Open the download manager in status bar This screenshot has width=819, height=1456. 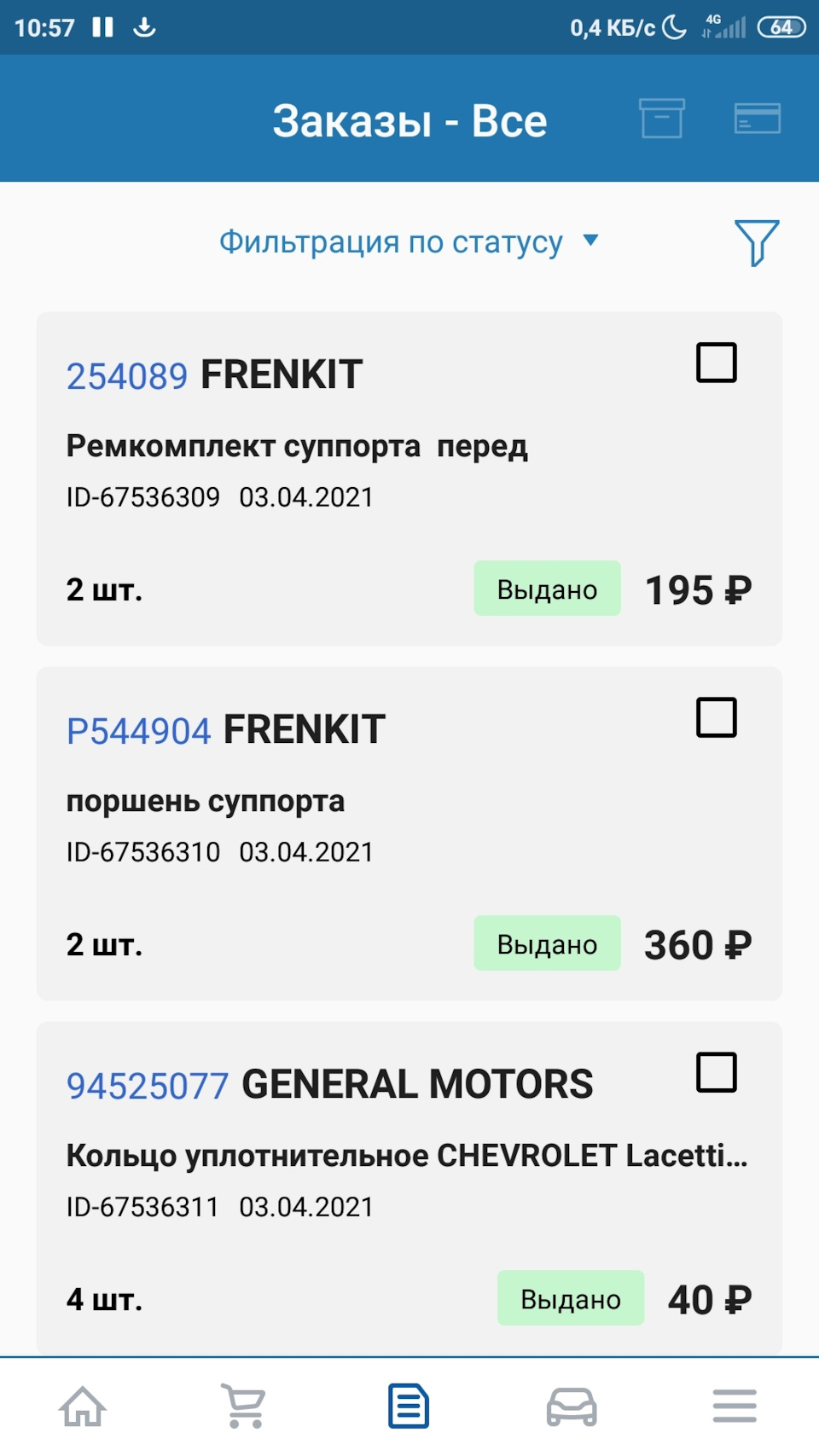(143, 27)
